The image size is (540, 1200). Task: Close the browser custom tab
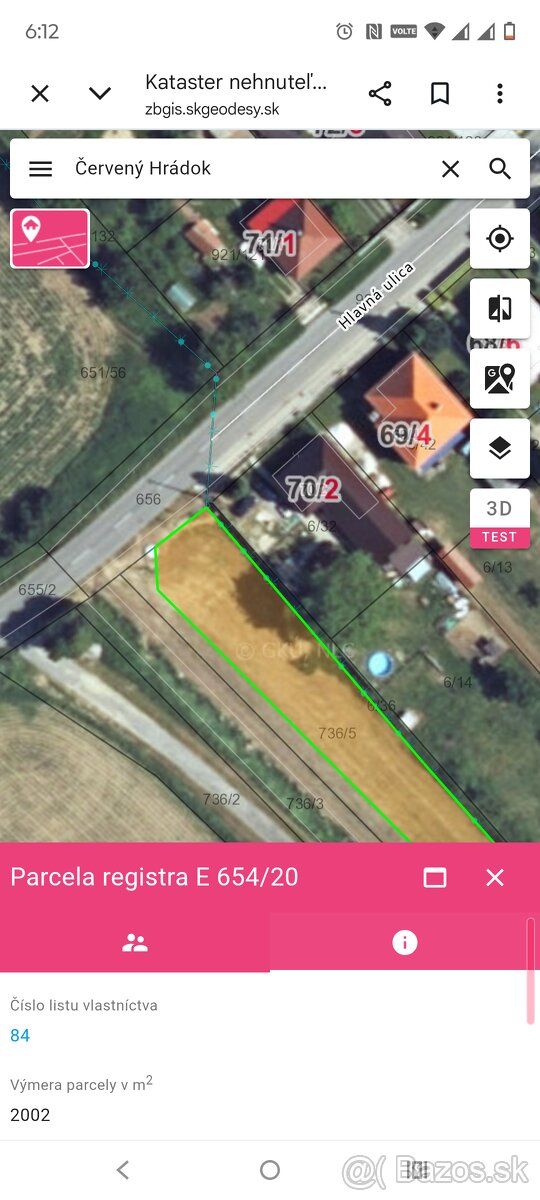(x=40, y=94)
